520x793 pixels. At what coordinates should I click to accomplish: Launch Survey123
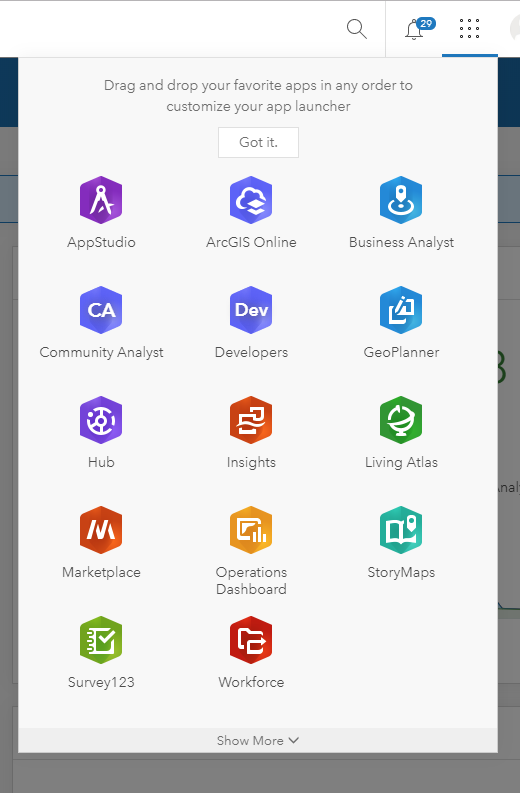(101, 652)
